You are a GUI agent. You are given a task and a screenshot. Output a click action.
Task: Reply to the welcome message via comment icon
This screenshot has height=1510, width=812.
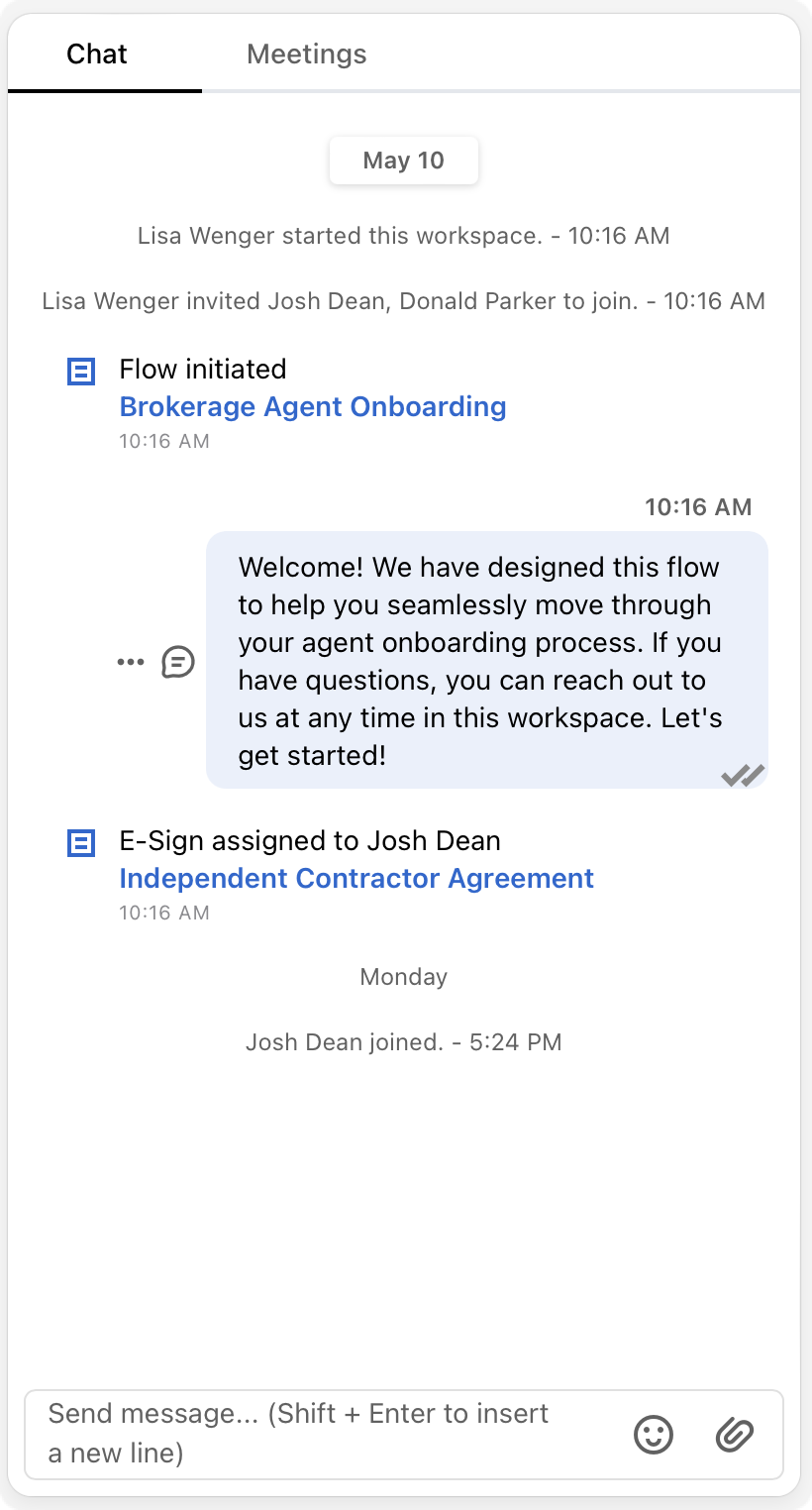(178, 662)
